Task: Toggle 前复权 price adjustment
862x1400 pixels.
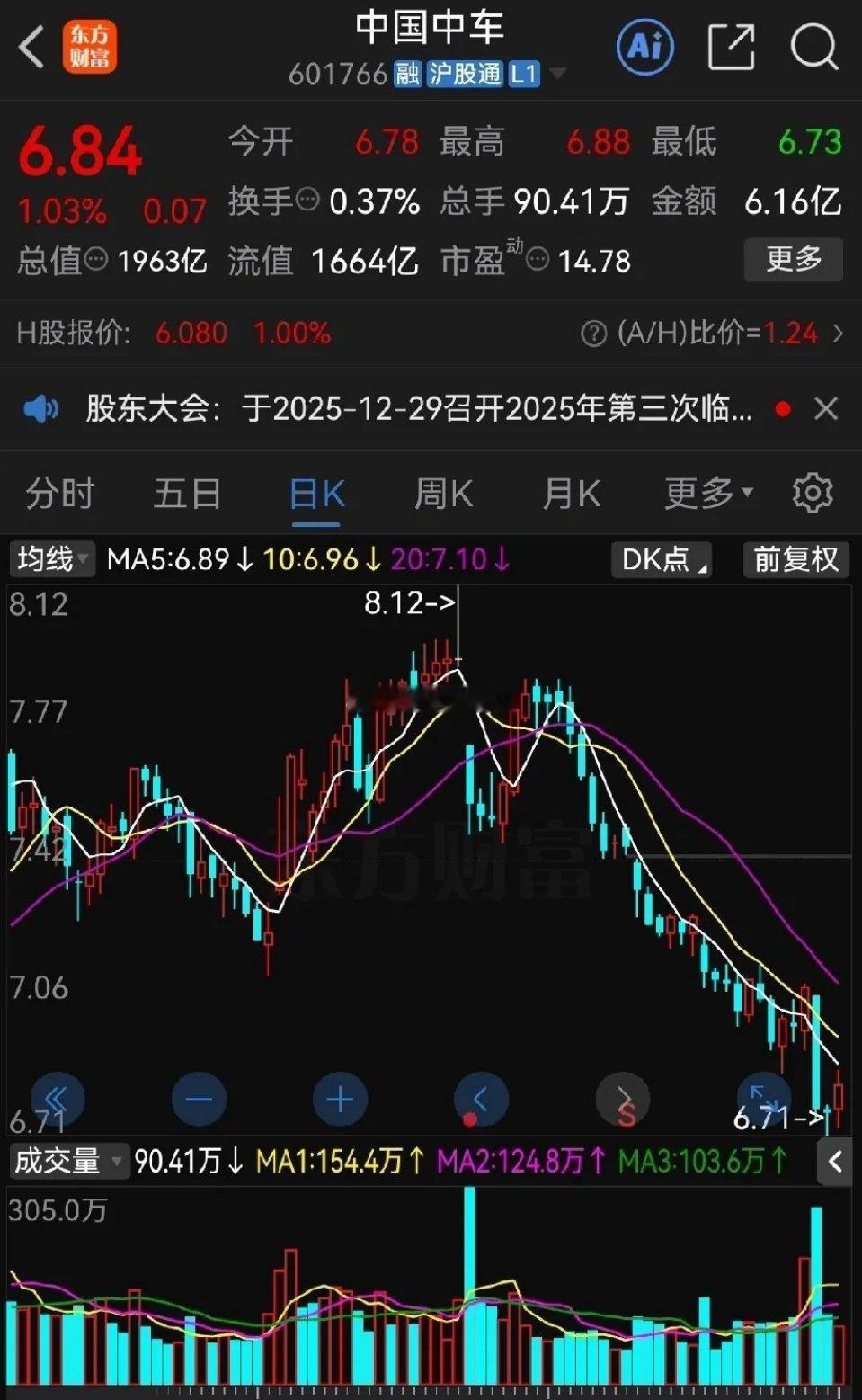Action: pyautogui.click(x=795, y=559)
